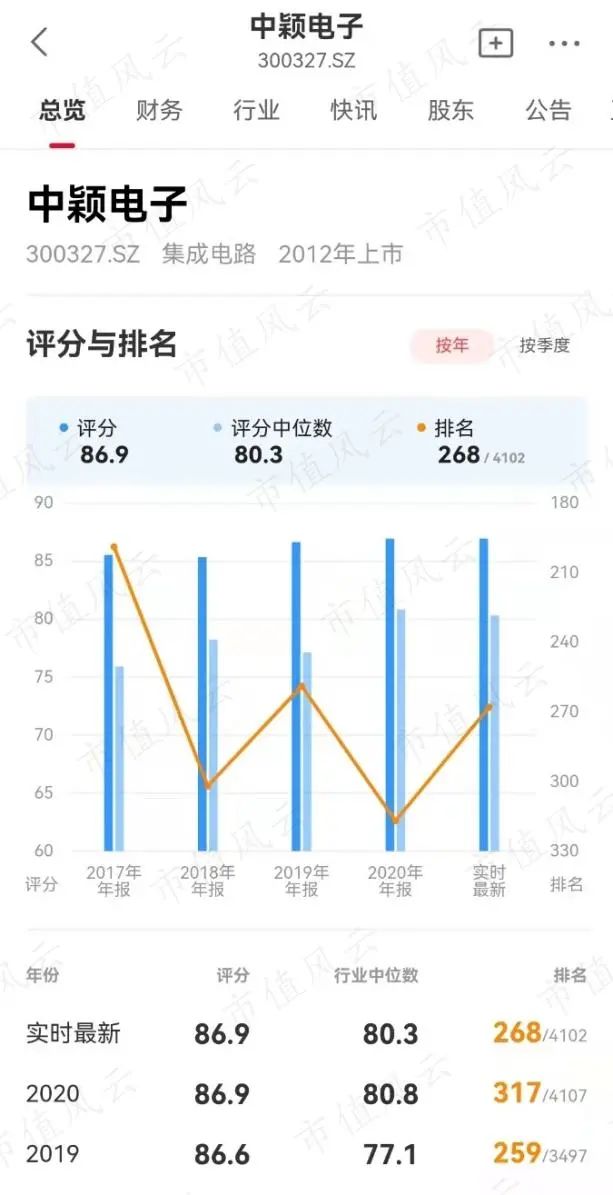Switch to the 股东 tab
Screen dimensions: 613x1195
pyautogui.click(x=450, y=110)
